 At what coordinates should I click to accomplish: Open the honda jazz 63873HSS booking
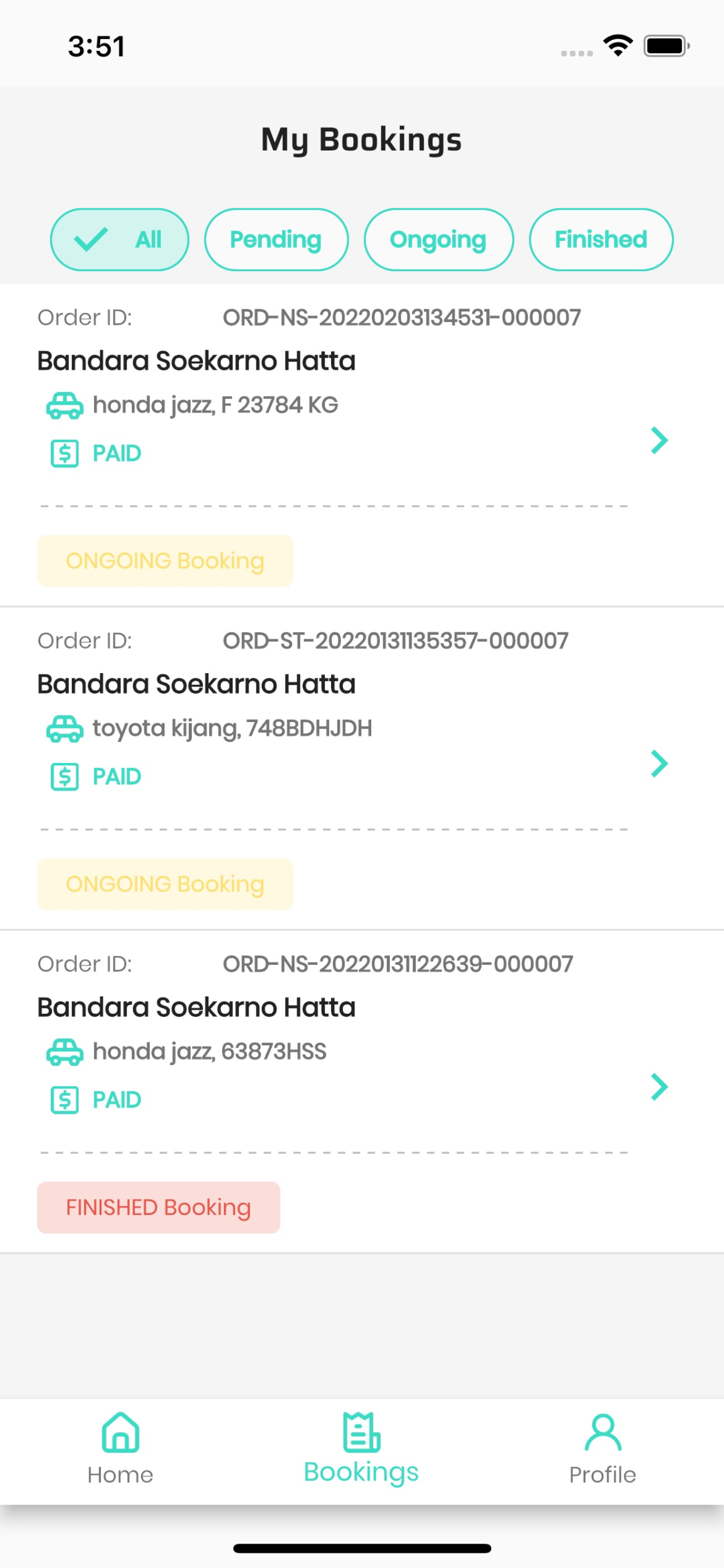coord(362,1091)
